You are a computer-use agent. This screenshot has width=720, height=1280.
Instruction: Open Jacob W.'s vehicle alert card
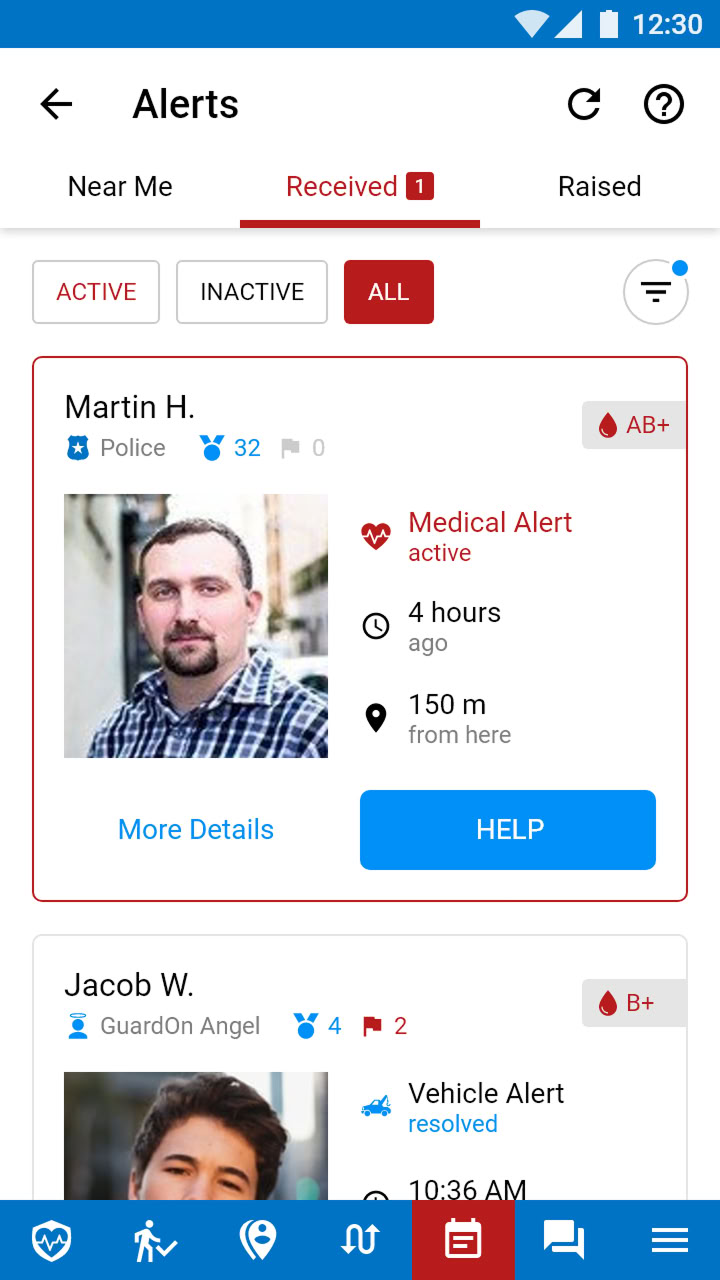[x=360, y=1067]
